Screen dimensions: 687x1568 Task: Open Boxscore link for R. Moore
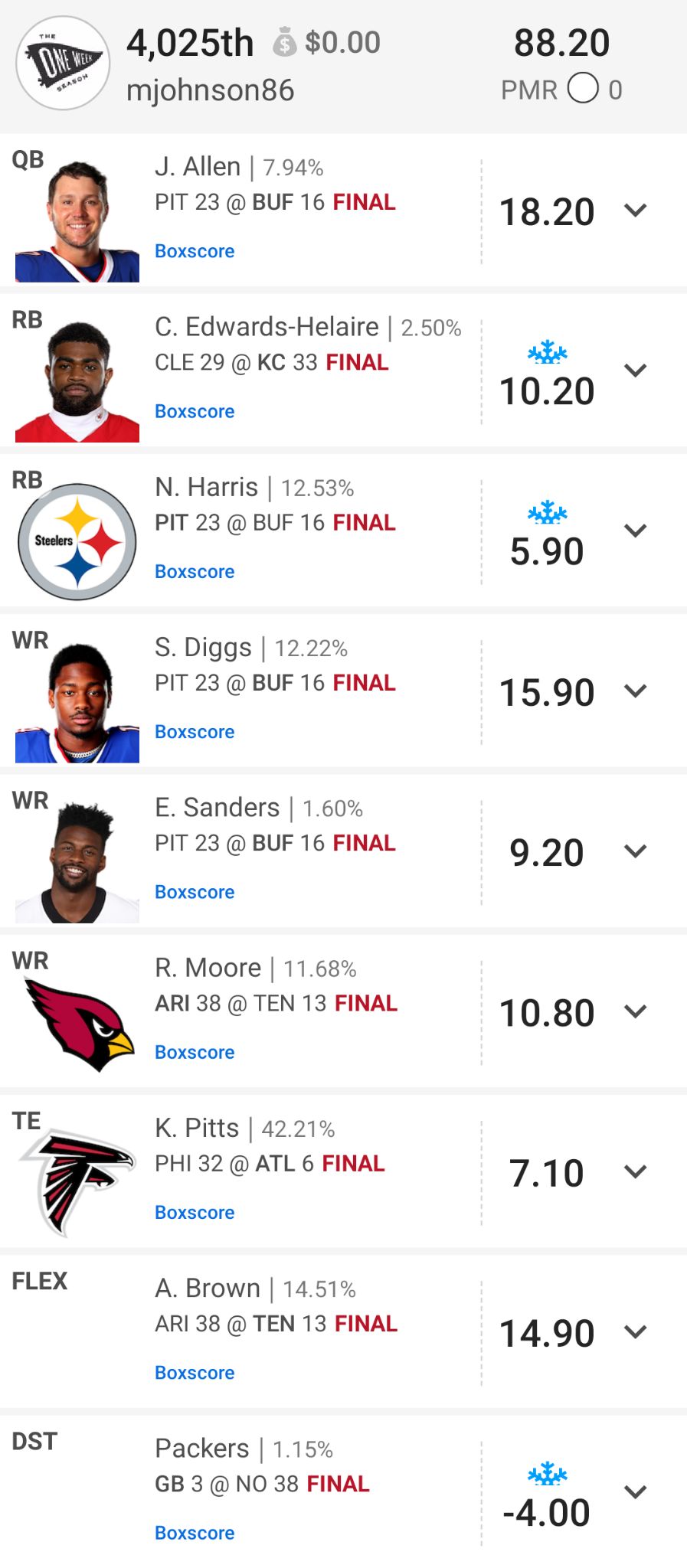(x=195, y=1052)
